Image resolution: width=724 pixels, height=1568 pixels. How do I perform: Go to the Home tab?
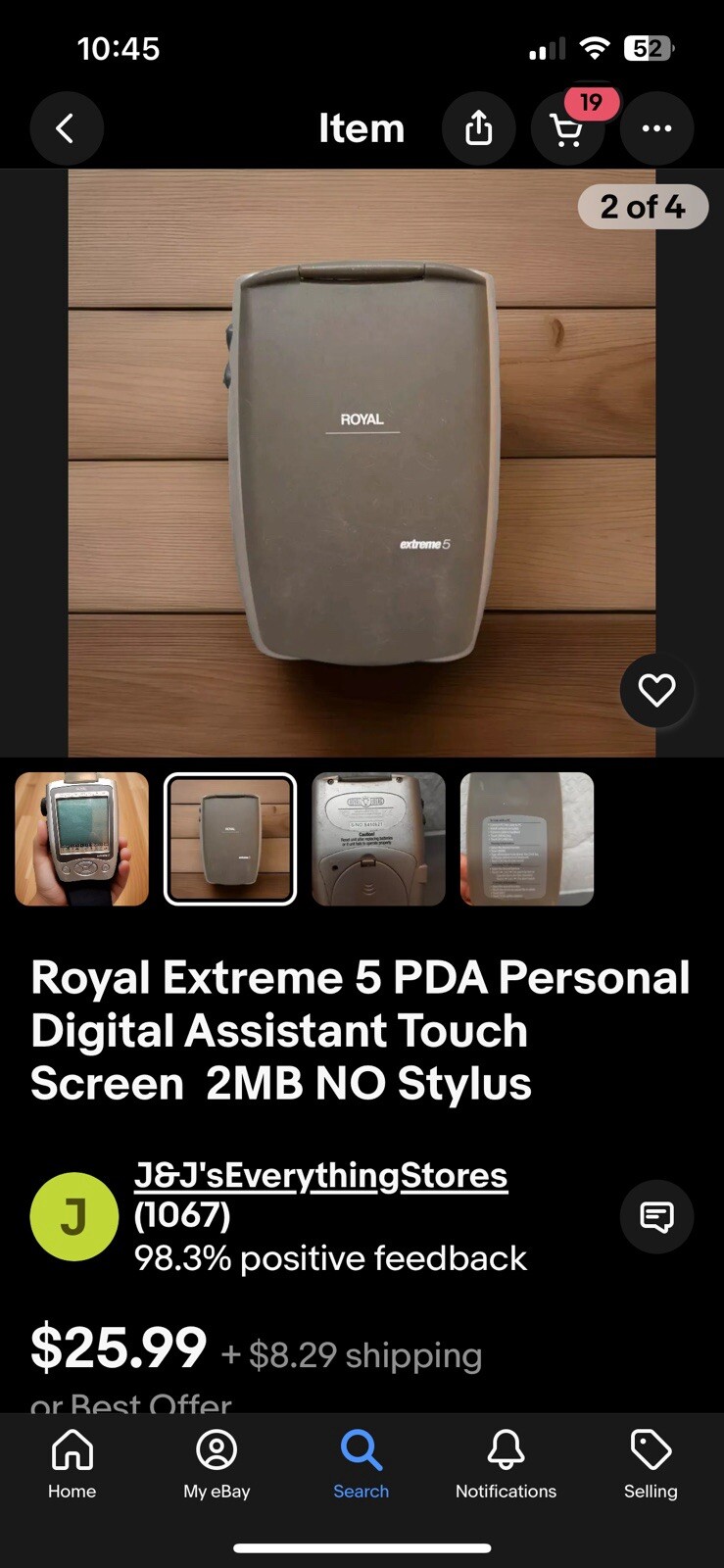coord(72,1465)
